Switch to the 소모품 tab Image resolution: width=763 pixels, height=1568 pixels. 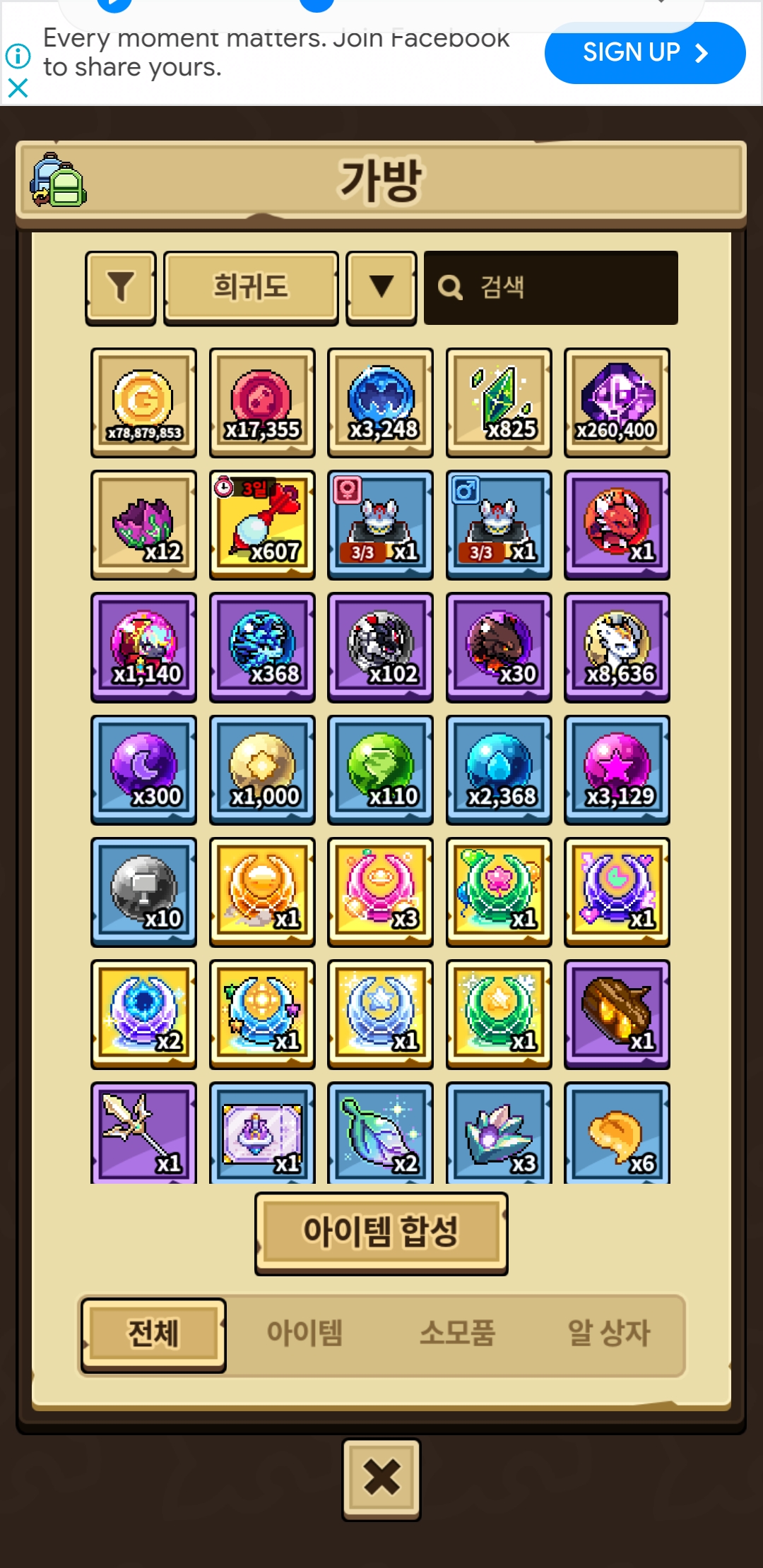pyautogui.click(x=457, y=1334)
